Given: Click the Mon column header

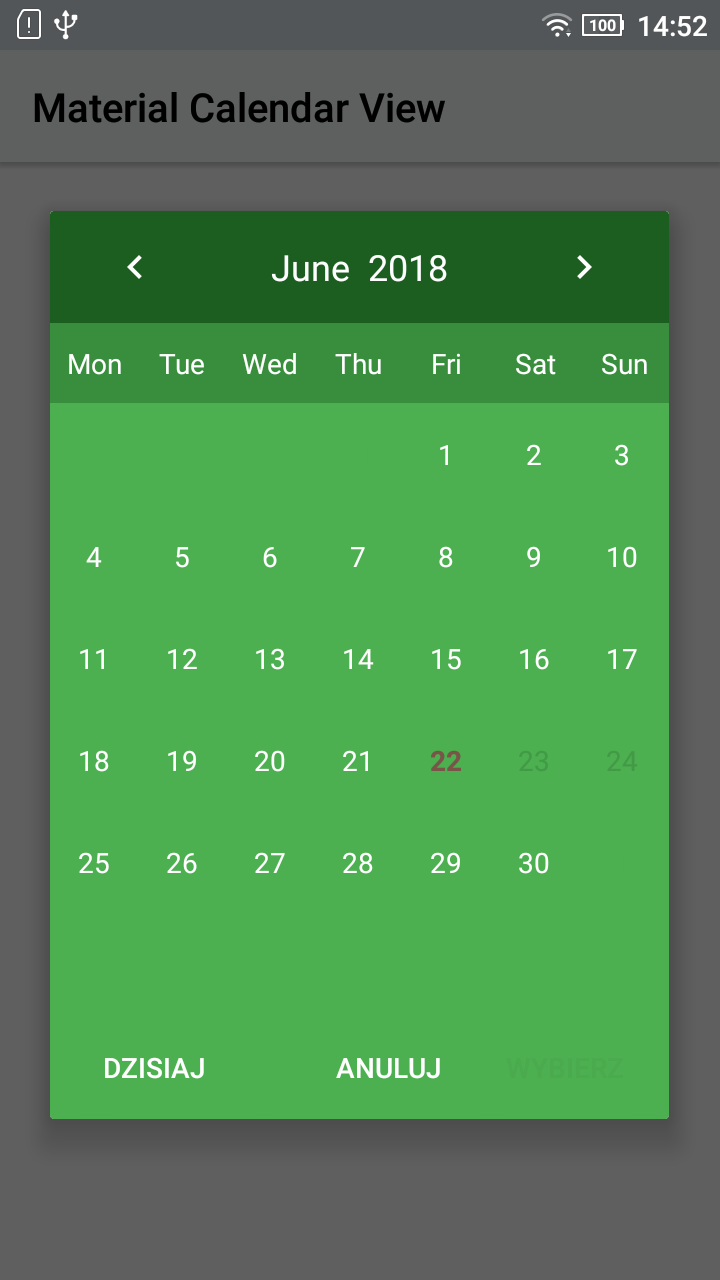Looking at the screenshot, I should pos(94,364).
